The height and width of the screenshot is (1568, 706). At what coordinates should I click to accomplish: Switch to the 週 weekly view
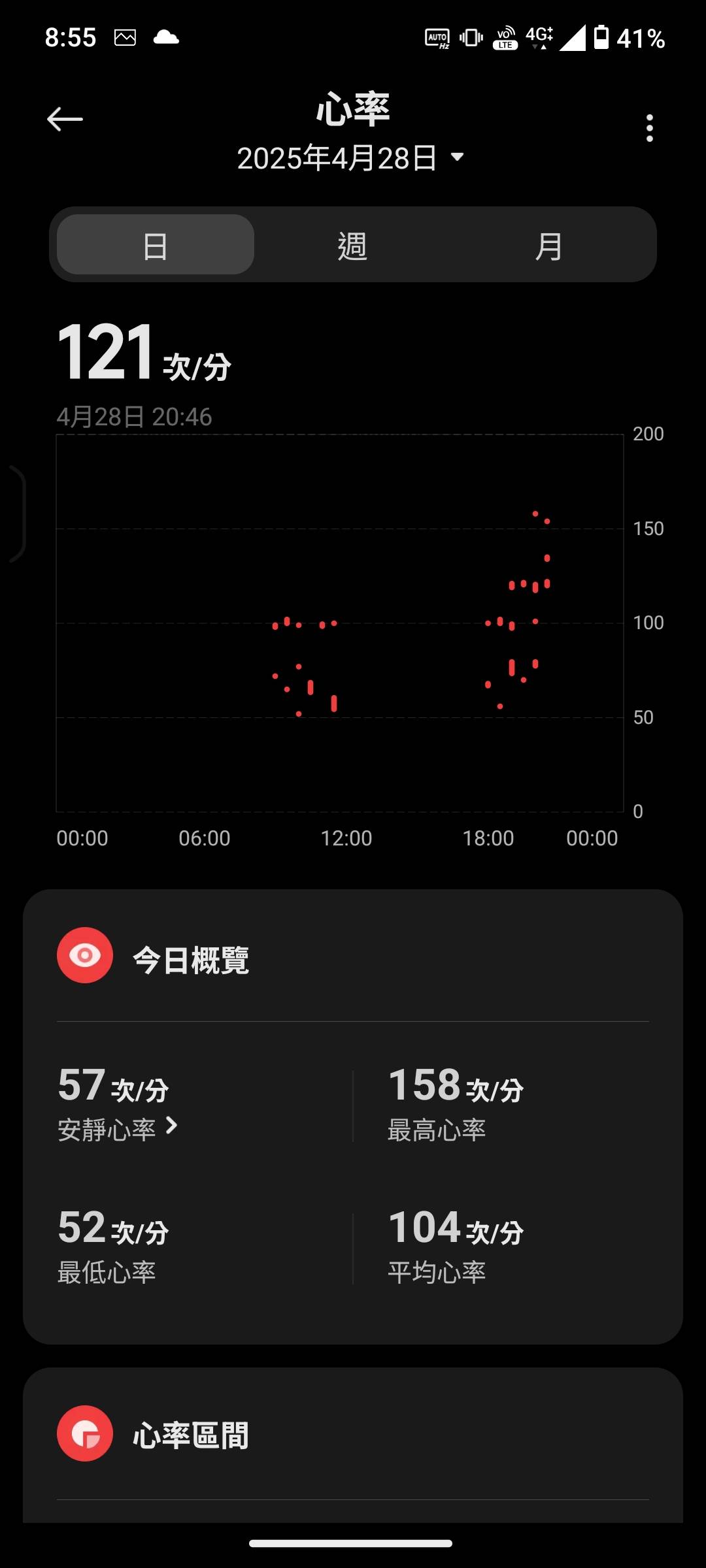coord(352,245)
